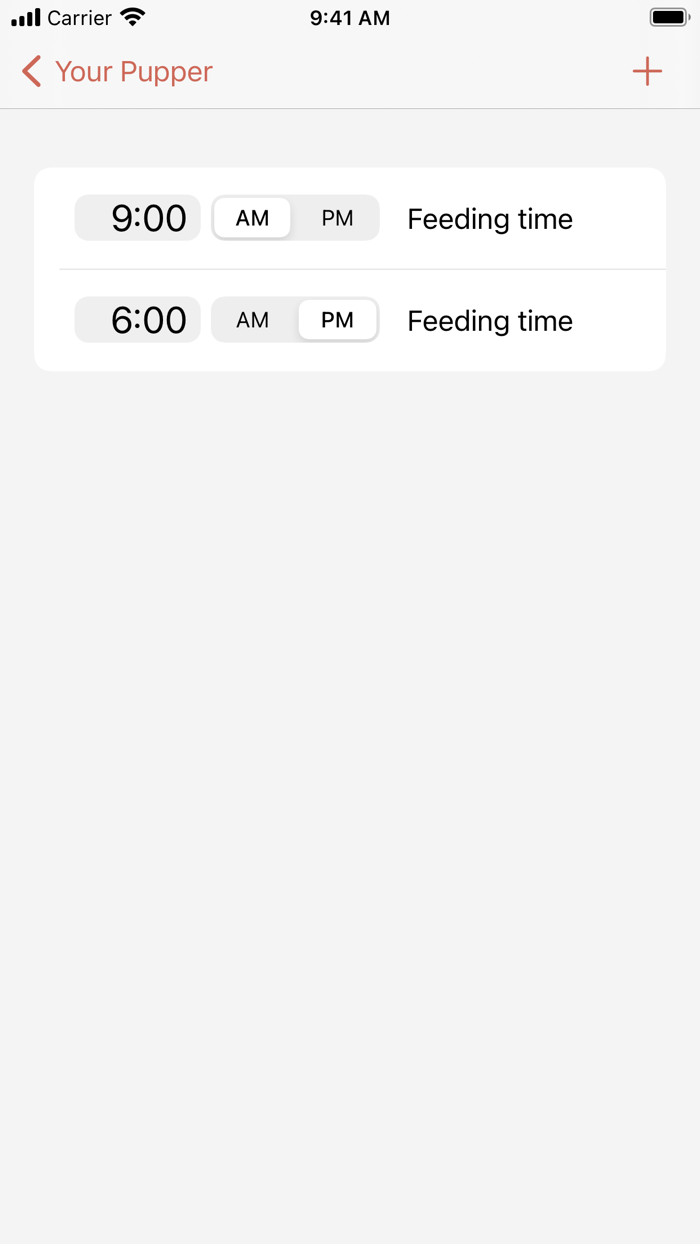Go back to Your Pupper
The height and width of the screenshot is (1244, 700).
point(116,72)
